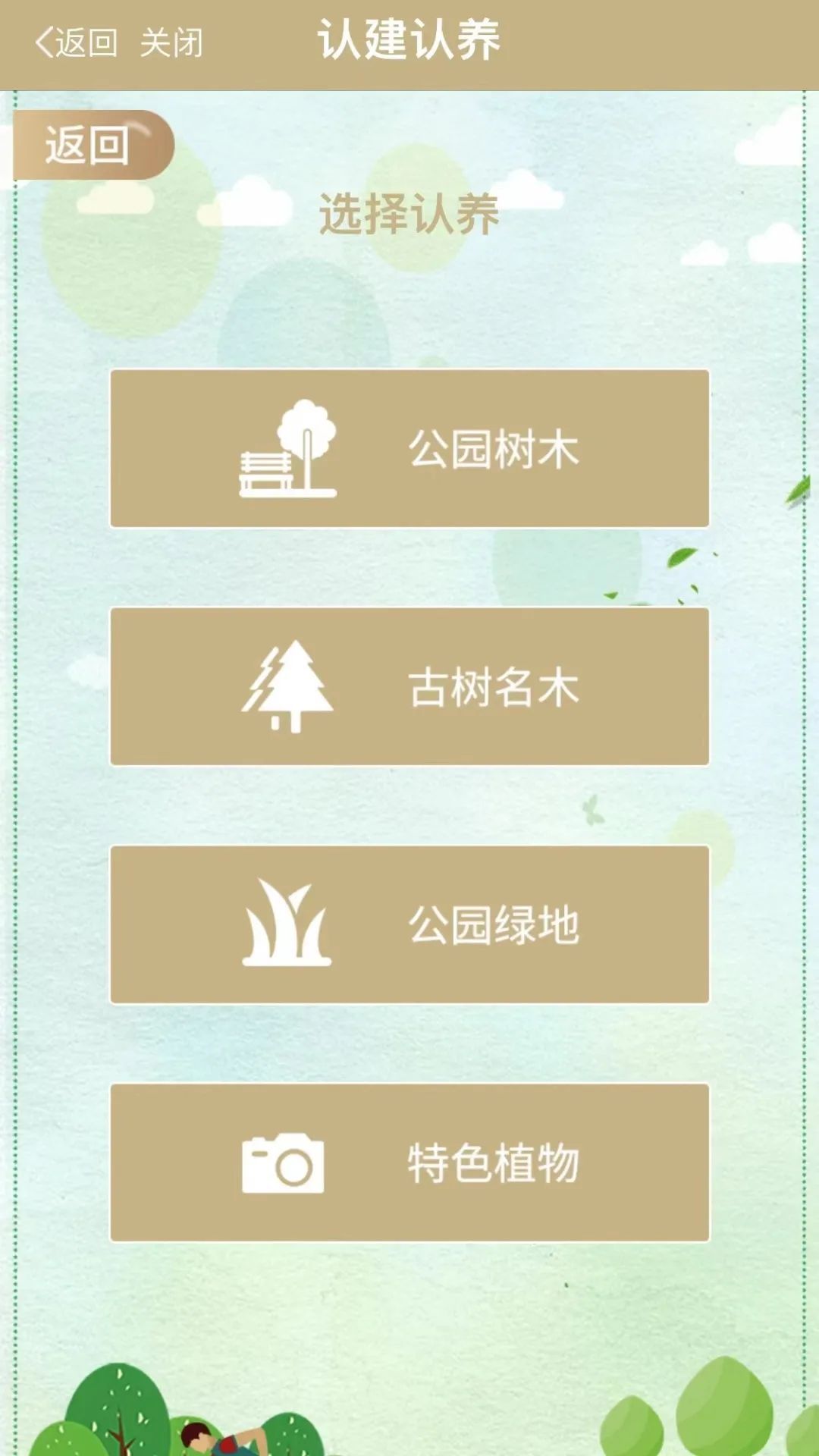Tap the rounded 返回 button
This screenshot has height=1456, width=819.
coord(91,145)
